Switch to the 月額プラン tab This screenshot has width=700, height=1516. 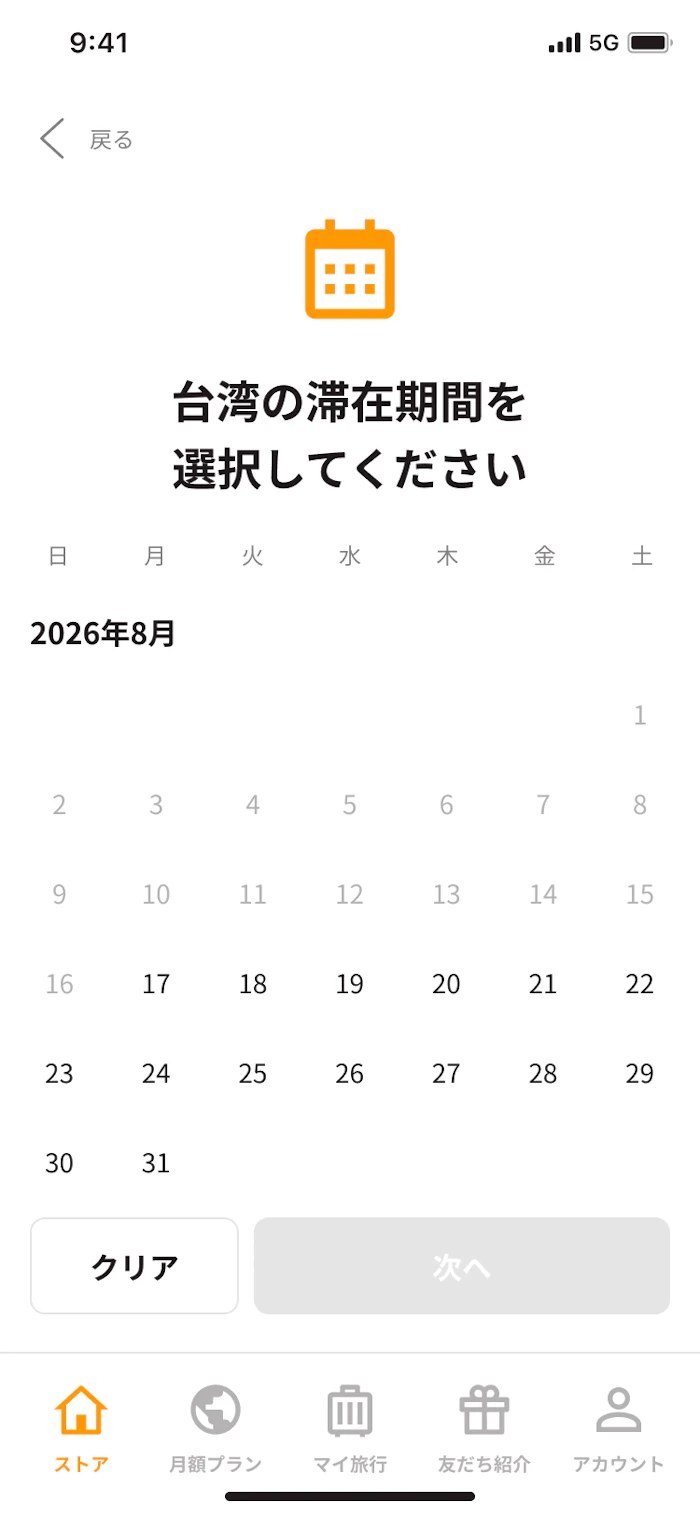tap(215, 1430)
